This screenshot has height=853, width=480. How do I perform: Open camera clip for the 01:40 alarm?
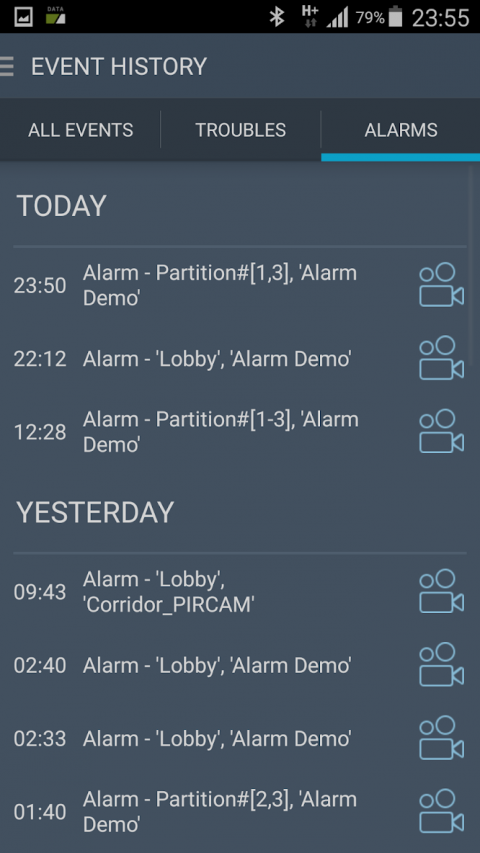point(441,811)
